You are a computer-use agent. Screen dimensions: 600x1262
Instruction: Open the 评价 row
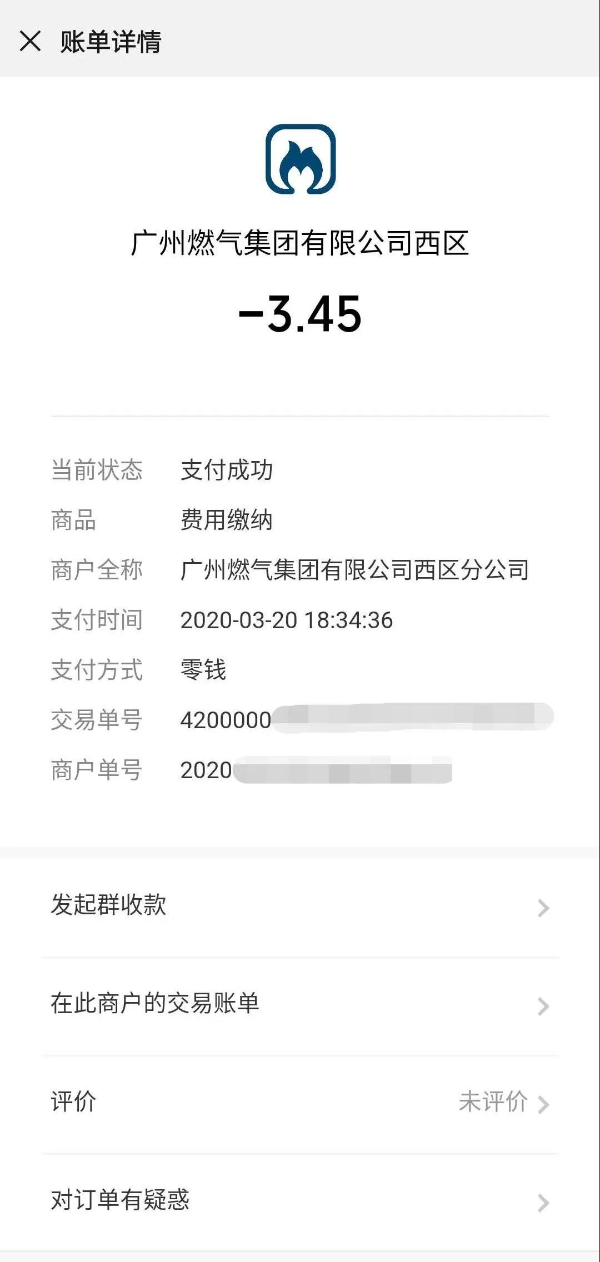(300, 1103)
